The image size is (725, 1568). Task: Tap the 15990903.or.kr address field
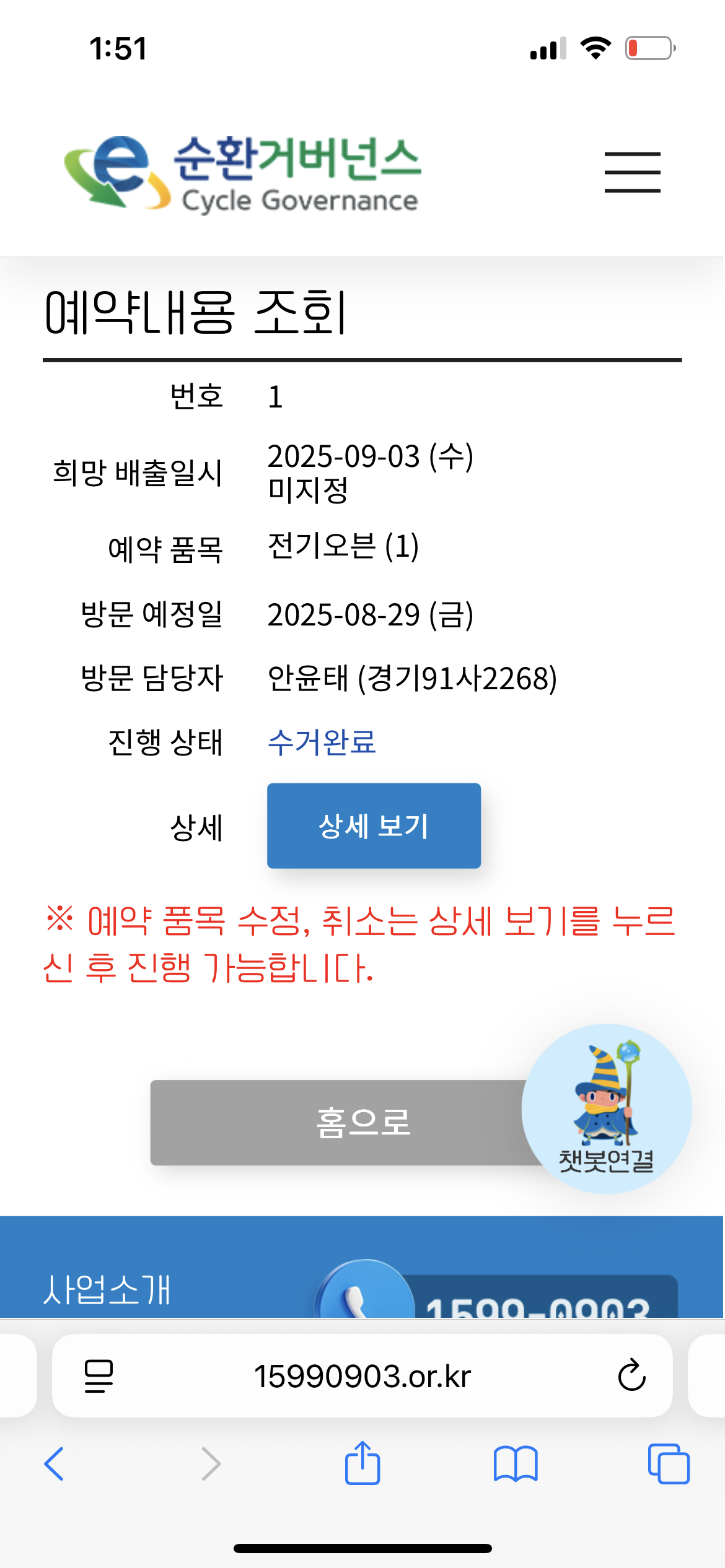(362, 1376)
